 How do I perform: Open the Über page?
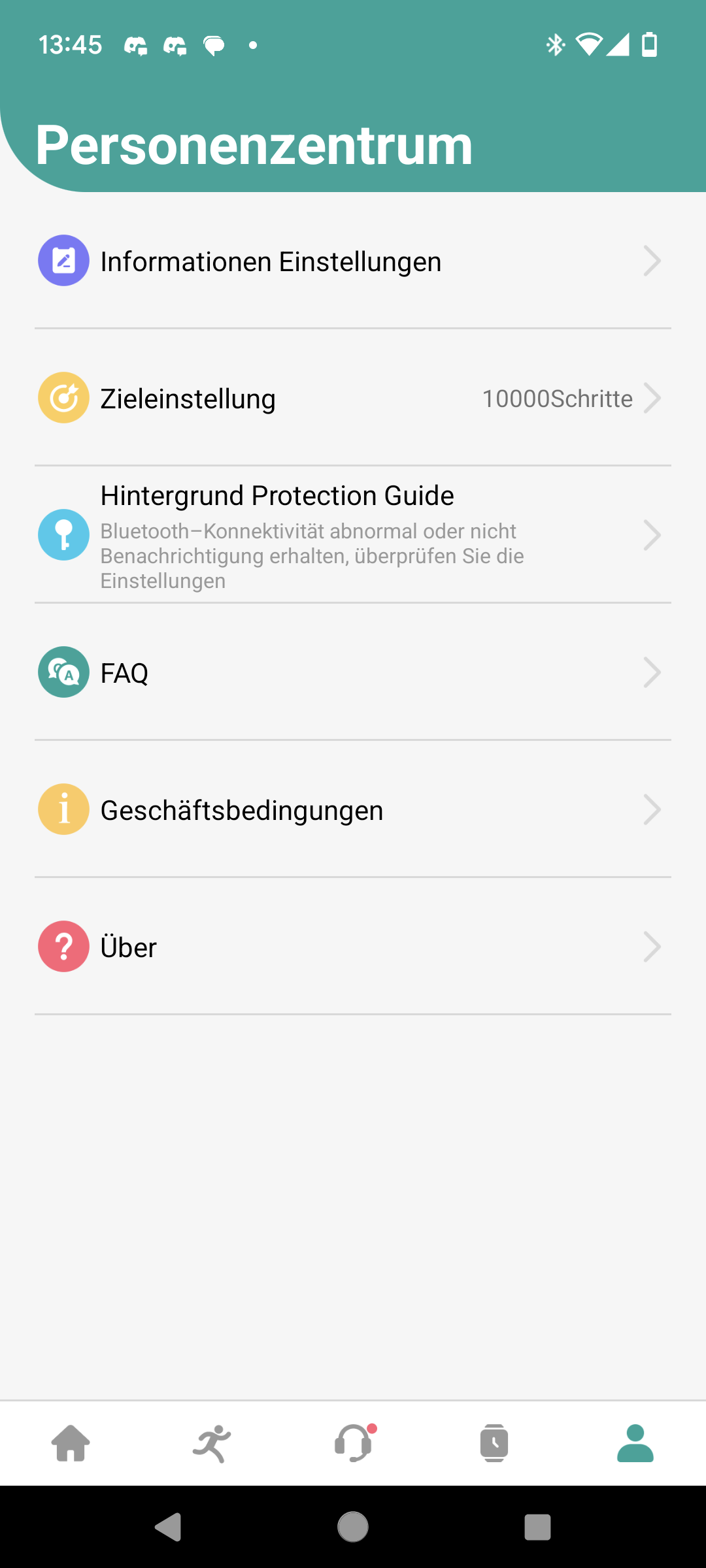point(353,947)
